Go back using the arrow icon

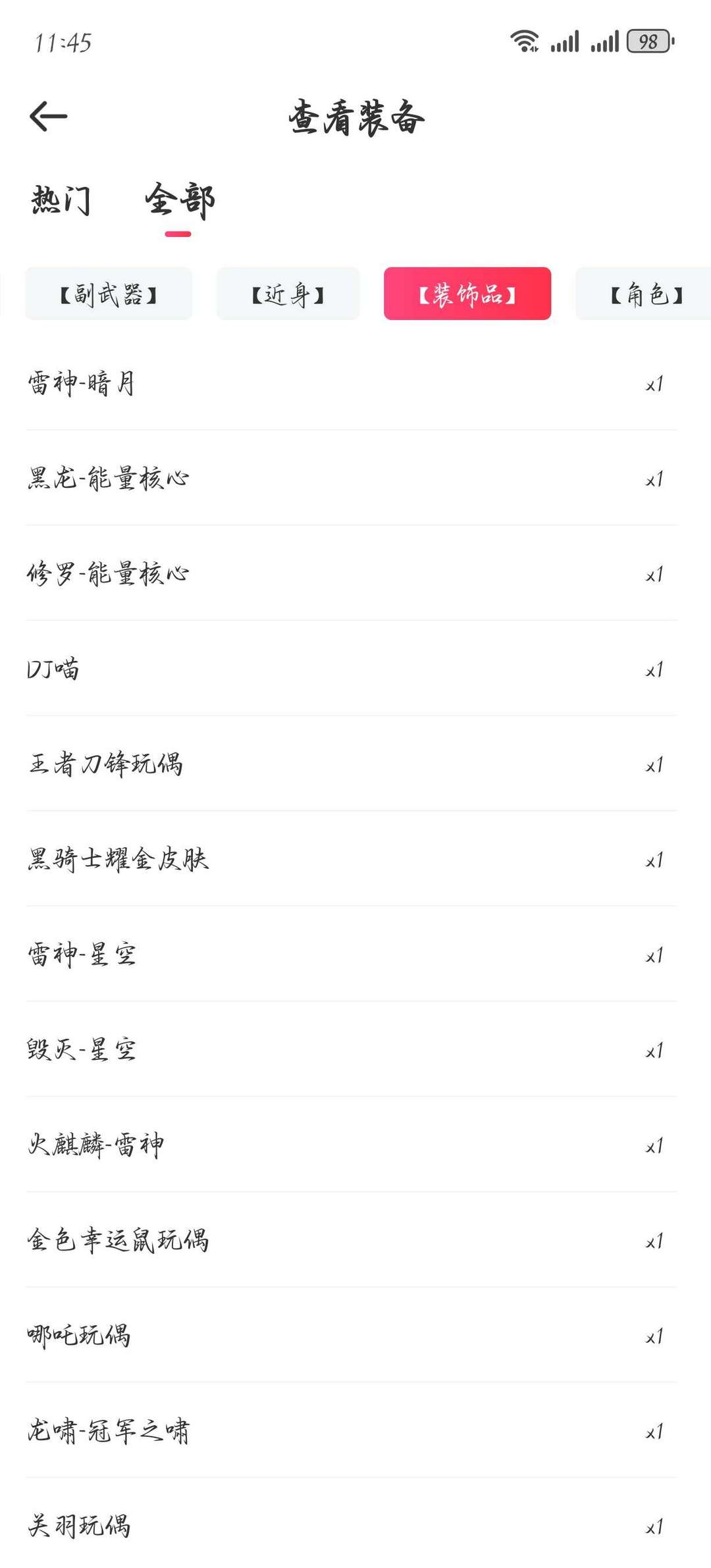pos(49,117)
